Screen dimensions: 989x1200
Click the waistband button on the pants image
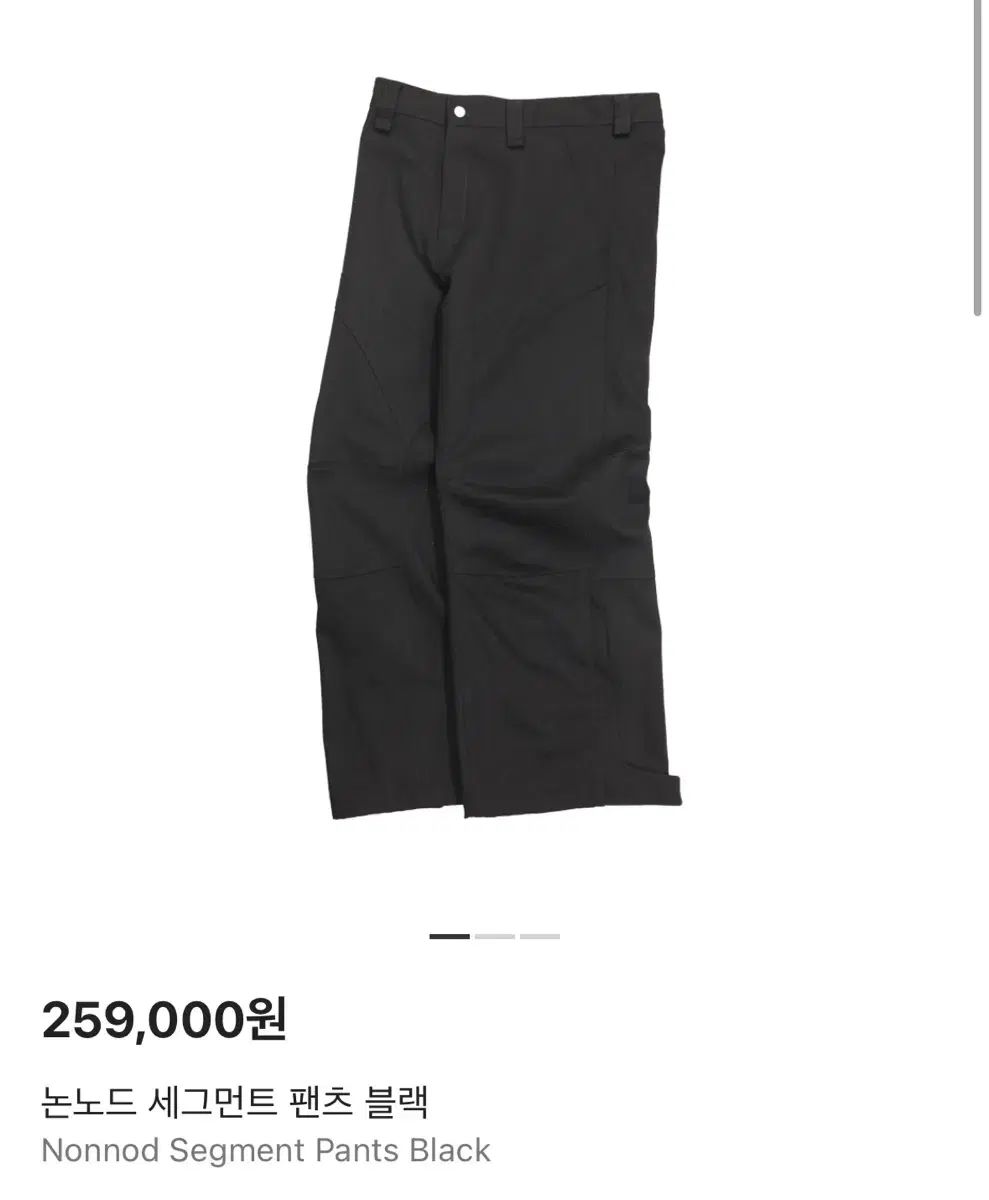tap(458, 112)
